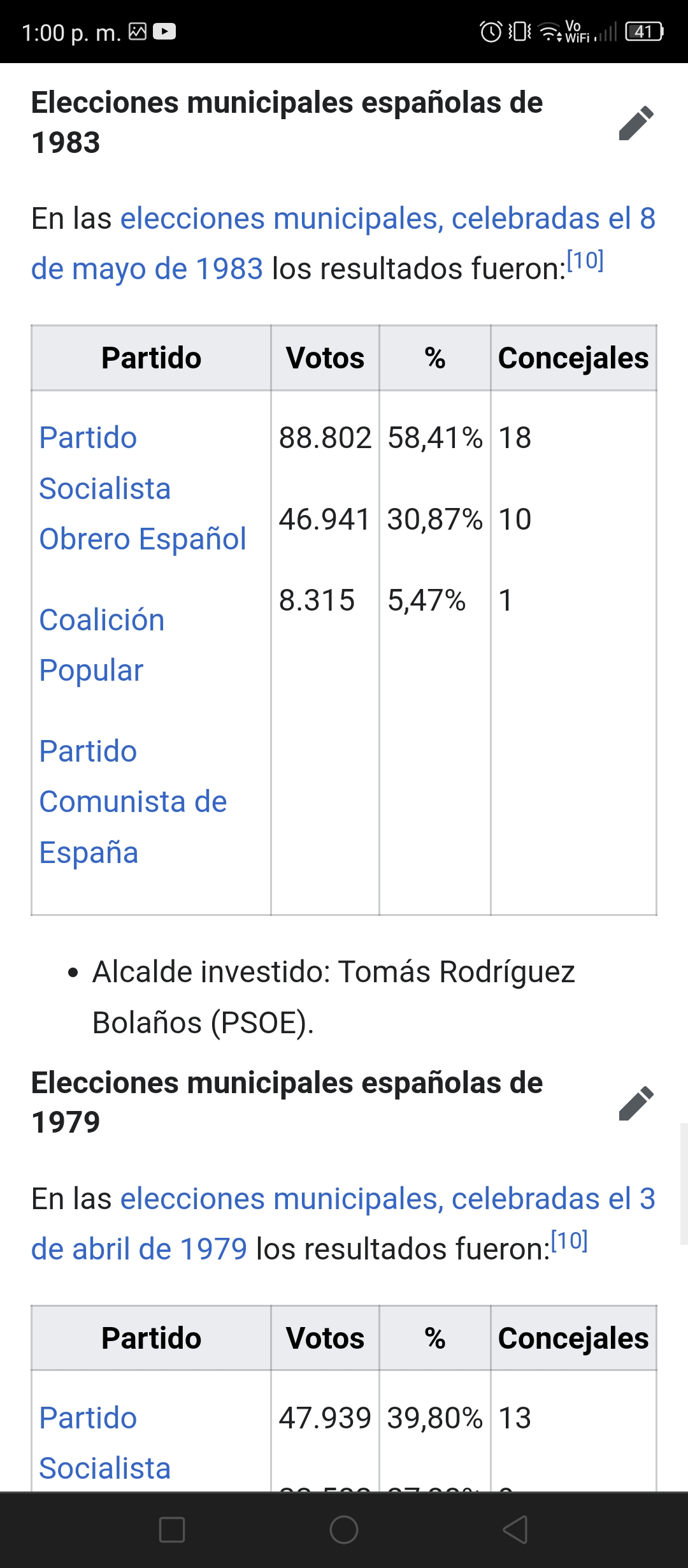Open the 3 de abril de 1979 elections link
This screenshot has height=1568, width=688.
coord(343,1224)
